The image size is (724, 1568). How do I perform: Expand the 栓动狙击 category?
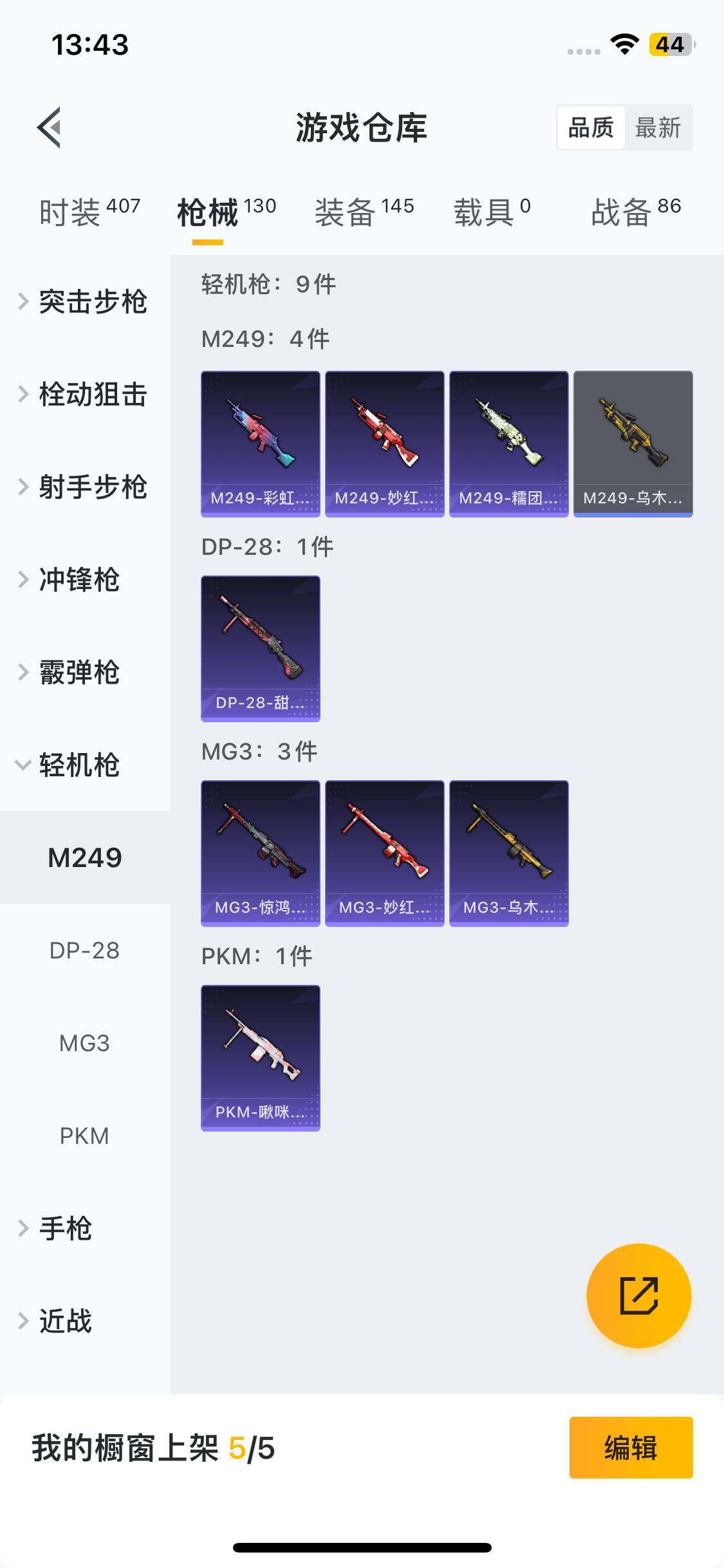85,395
